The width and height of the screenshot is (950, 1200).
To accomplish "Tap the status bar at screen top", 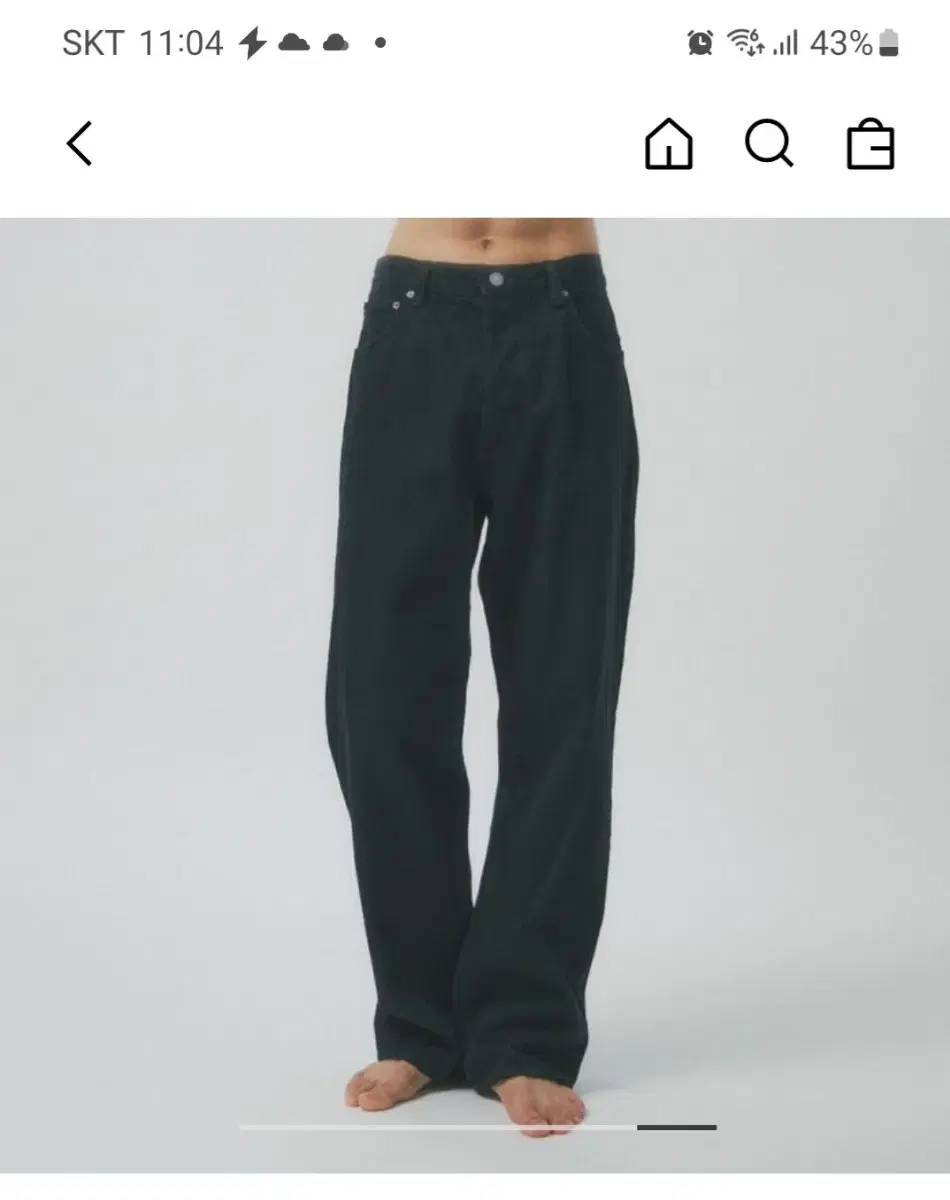I will 475,42.
